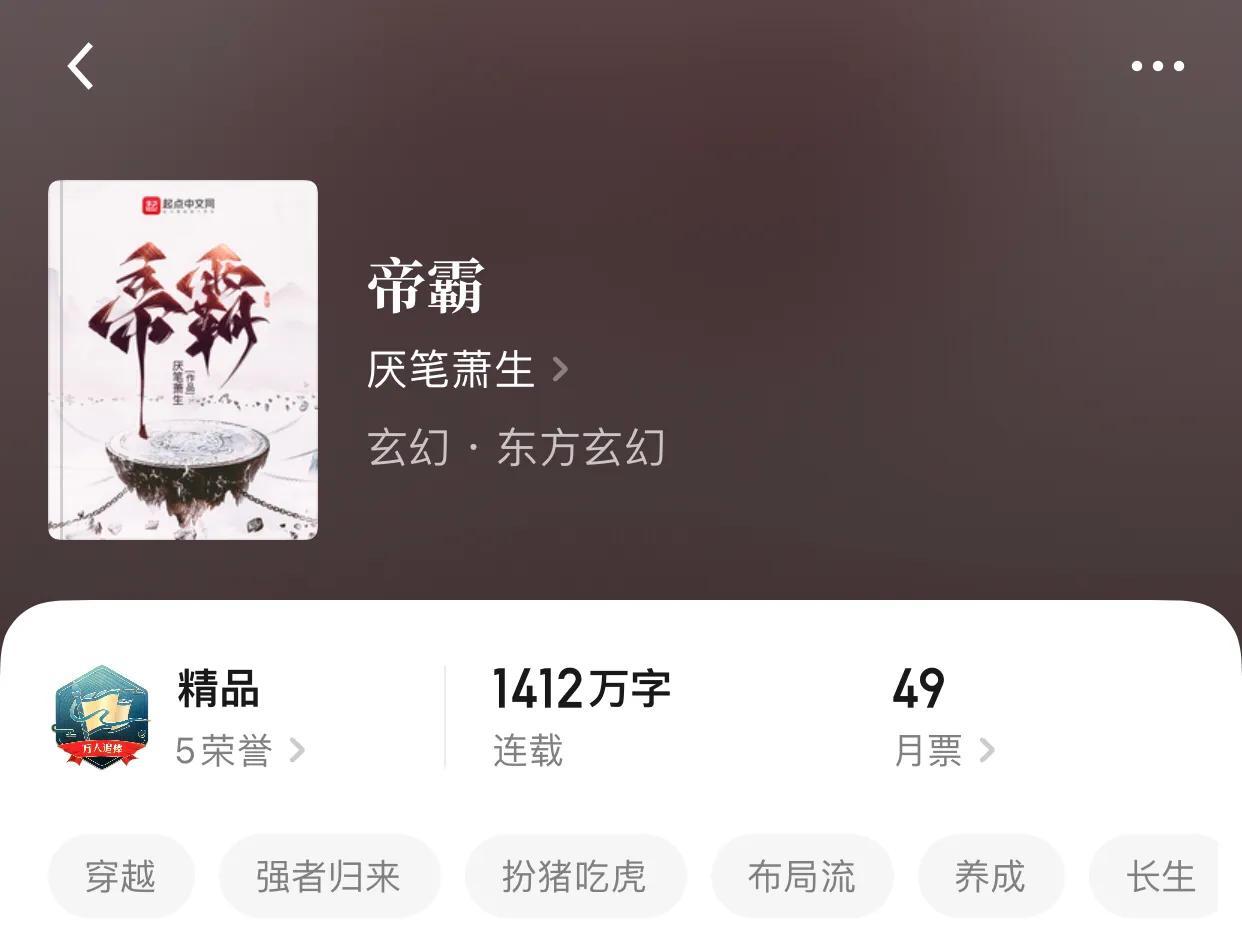Choose the 布局流 tag chip
The image size is (1242, 948).
tap(801, 877)
